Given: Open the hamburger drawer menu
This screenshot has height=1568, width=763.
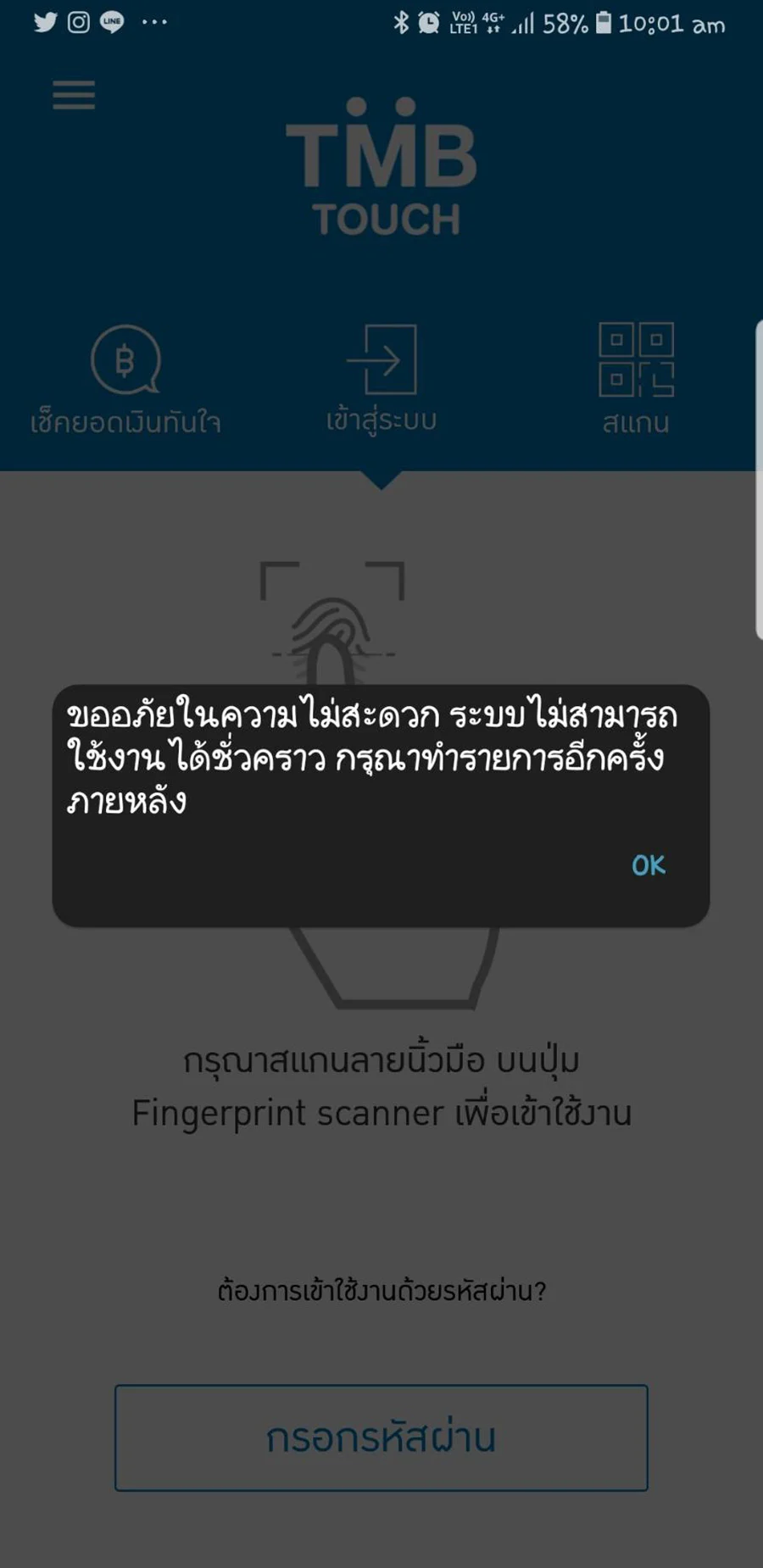Looking at the screenshot, I should click(74, 95).
